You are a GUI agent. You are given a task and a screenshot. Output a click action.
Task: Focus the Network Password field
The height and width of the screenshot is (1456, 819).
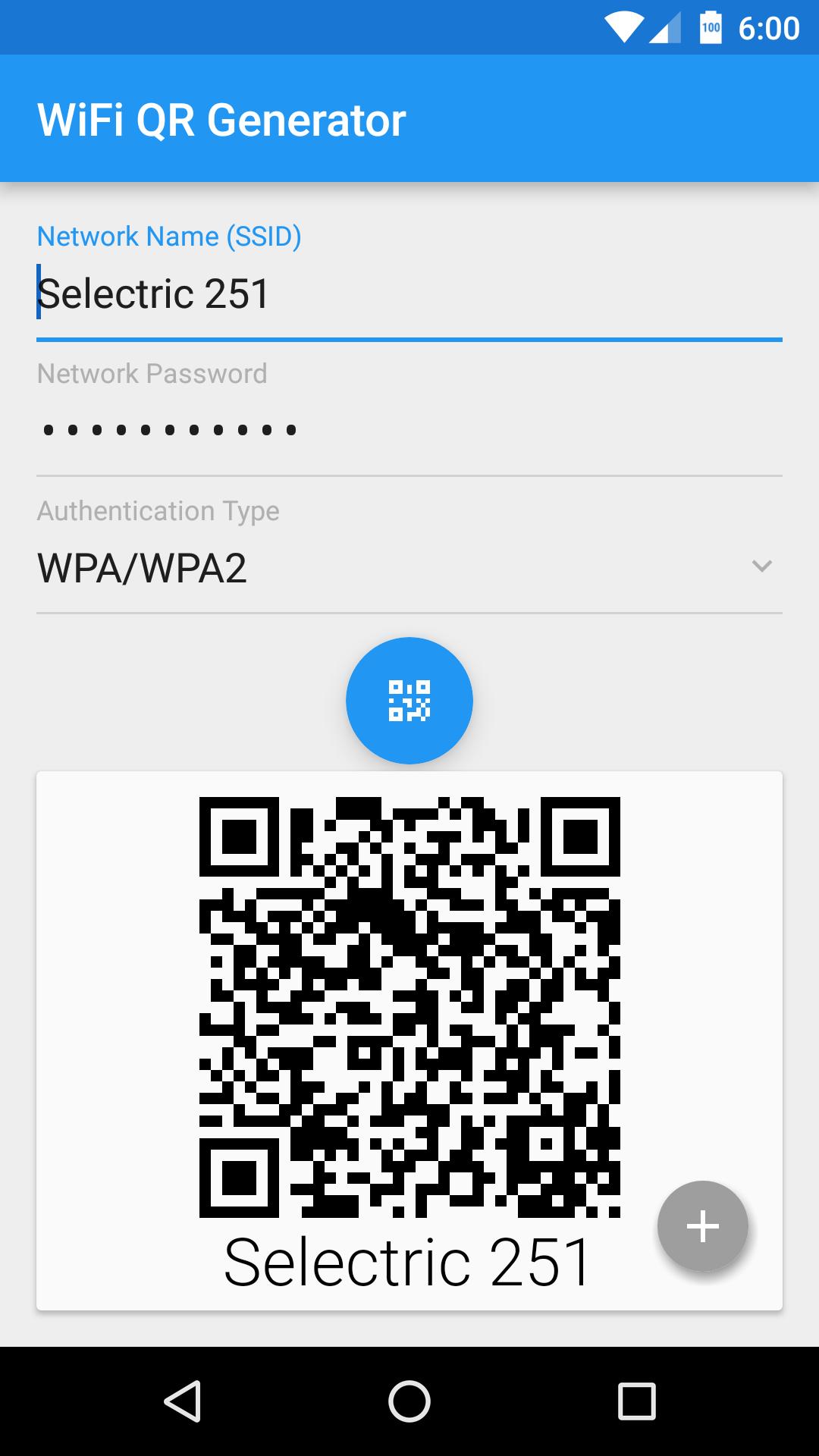pyautogui.click(x=409, y=431)
